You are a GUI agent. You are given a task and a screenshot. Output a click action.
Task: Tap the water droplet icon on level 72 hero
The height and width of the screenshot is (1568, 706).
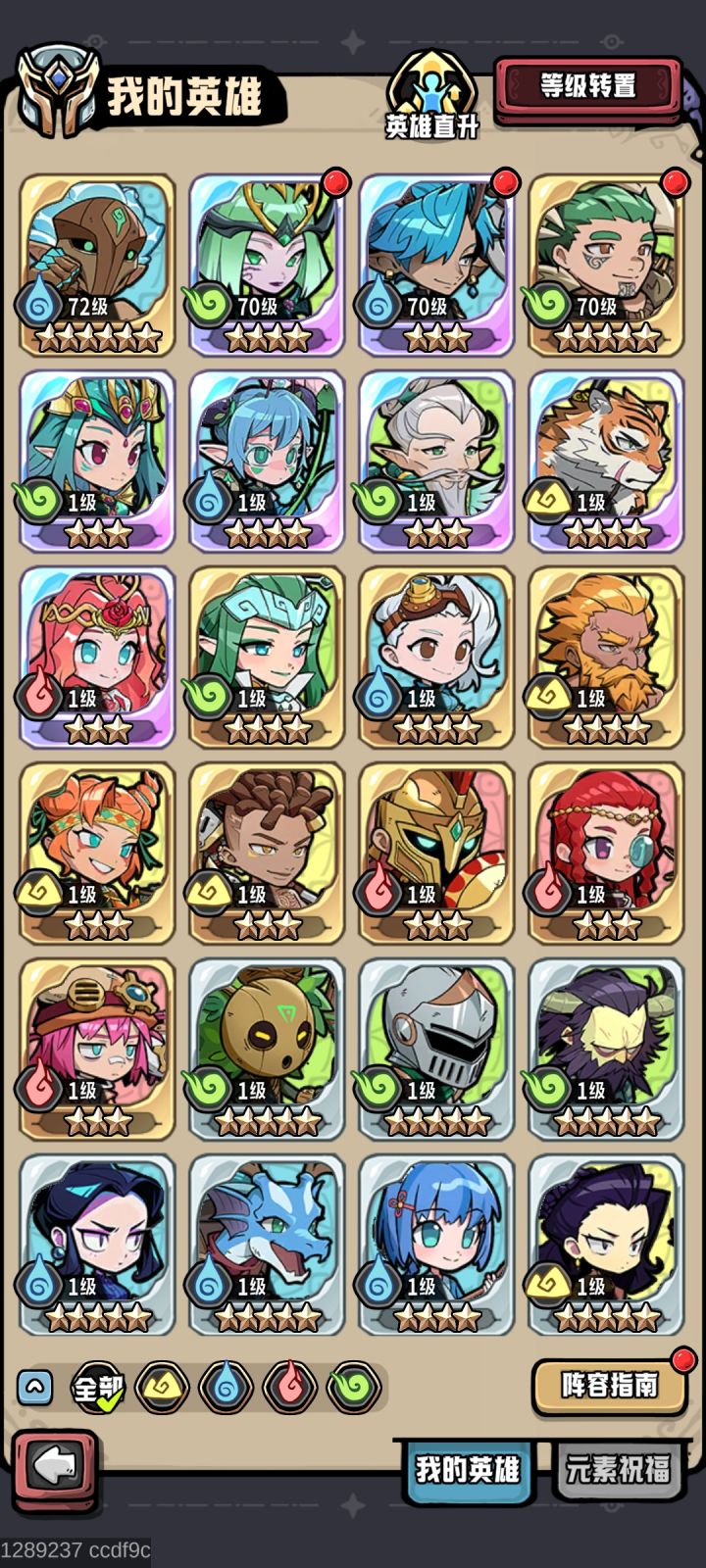pyautogui.click(x=37, y=305)
